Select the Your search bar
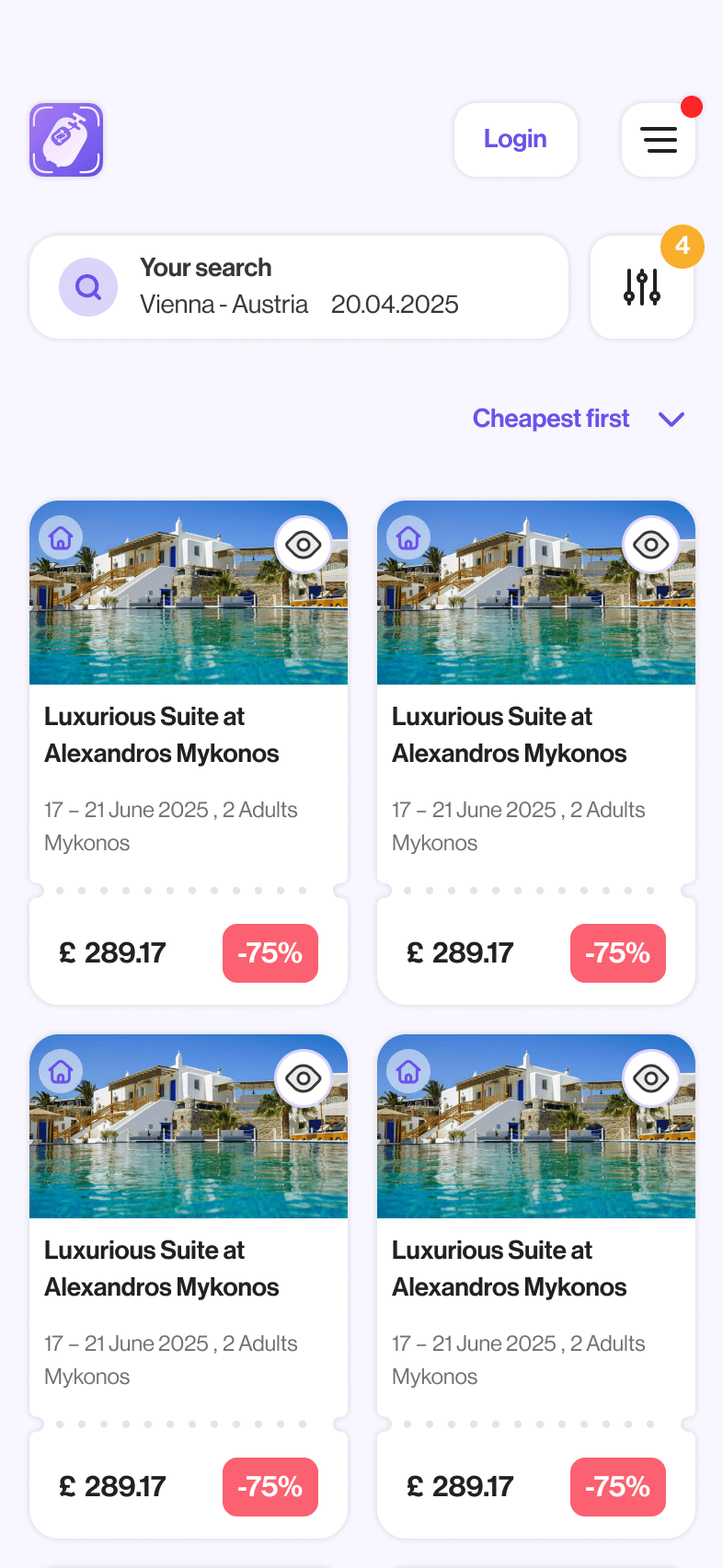723x1568 pixels. pos(299,286)
